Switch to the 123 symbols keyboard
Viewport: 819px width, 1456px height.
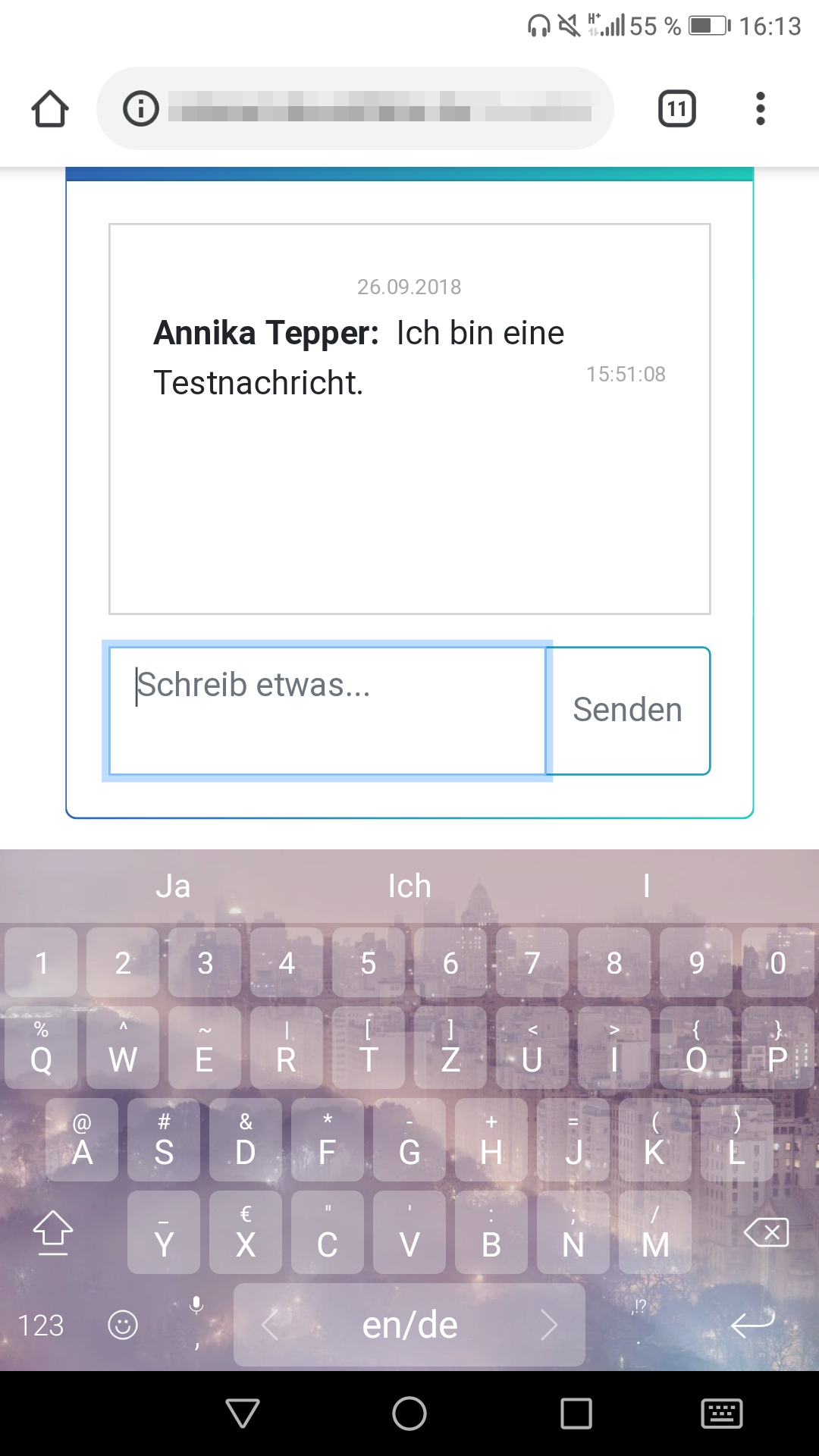41,1326
